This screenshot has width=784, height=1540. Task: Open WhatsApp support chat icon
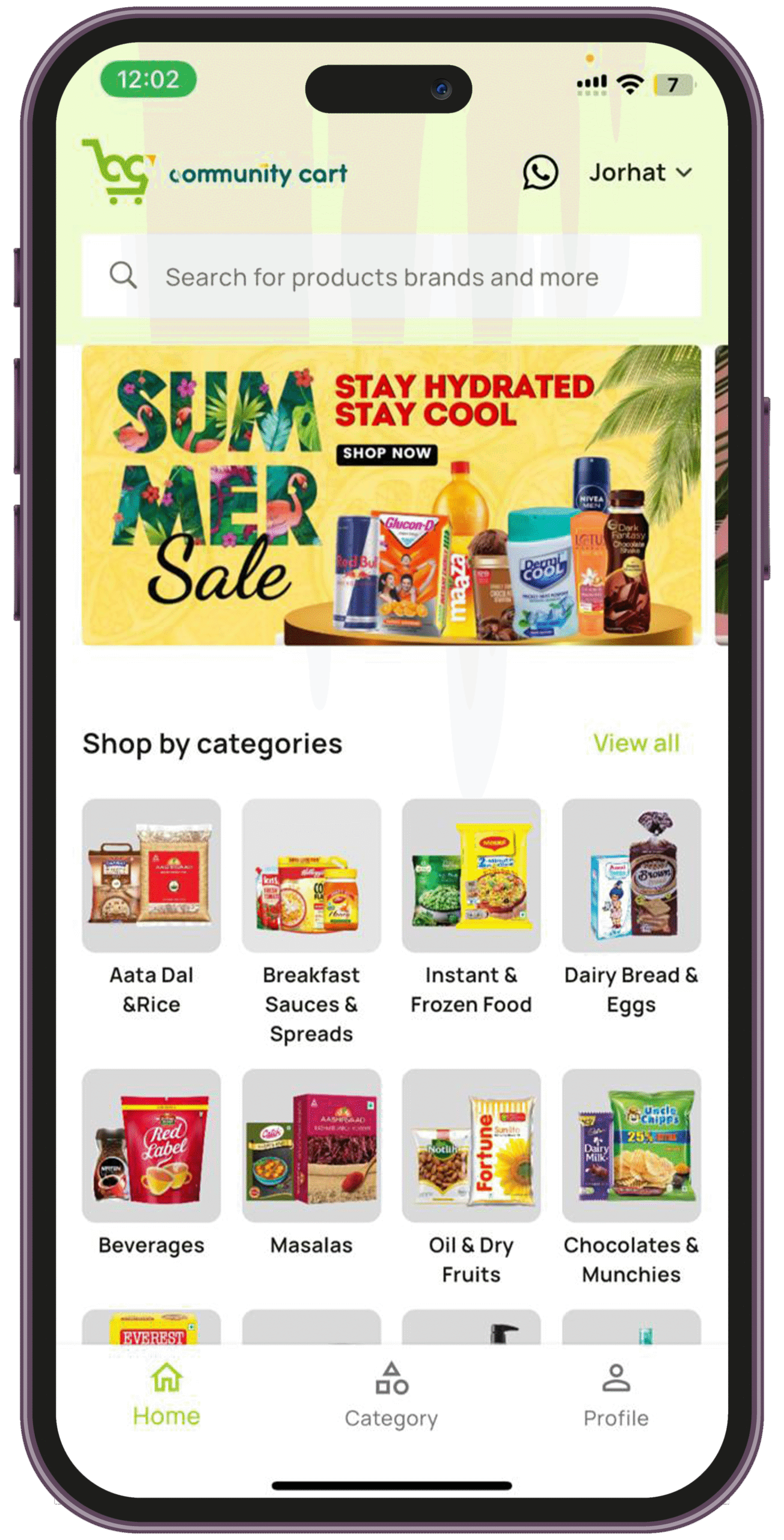pos(539,173)
